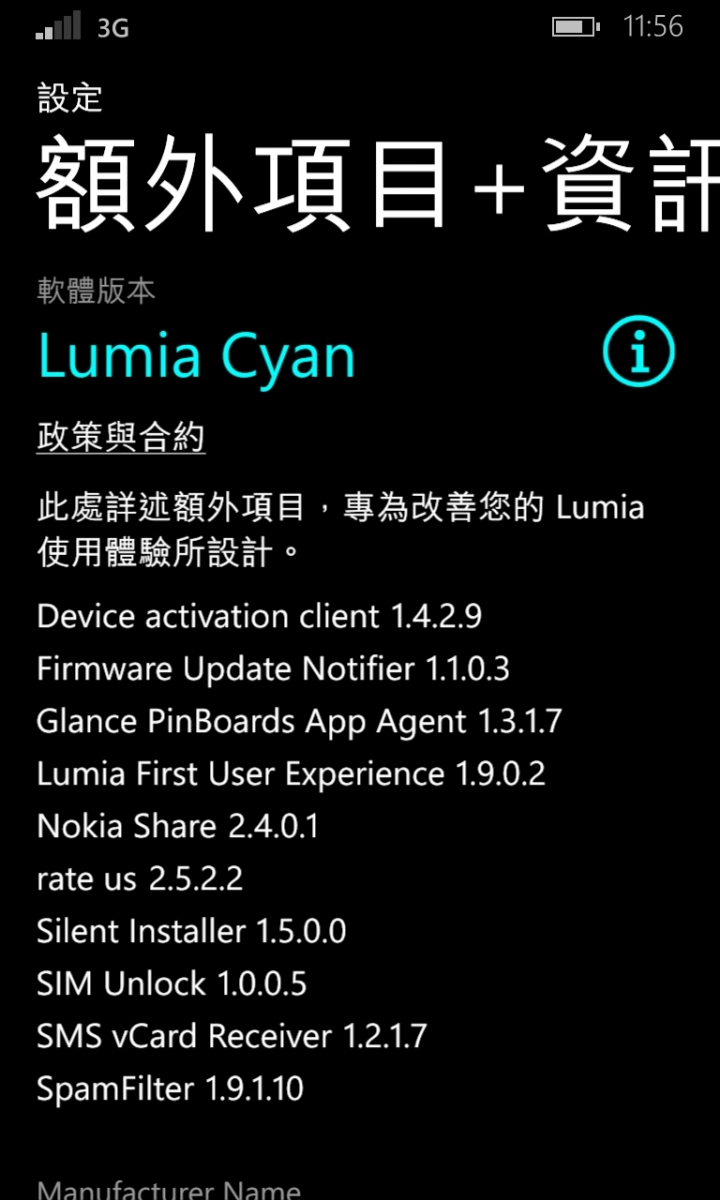
Task: Tap the Lumia Cyan text
Action: [x=195, y=354]
